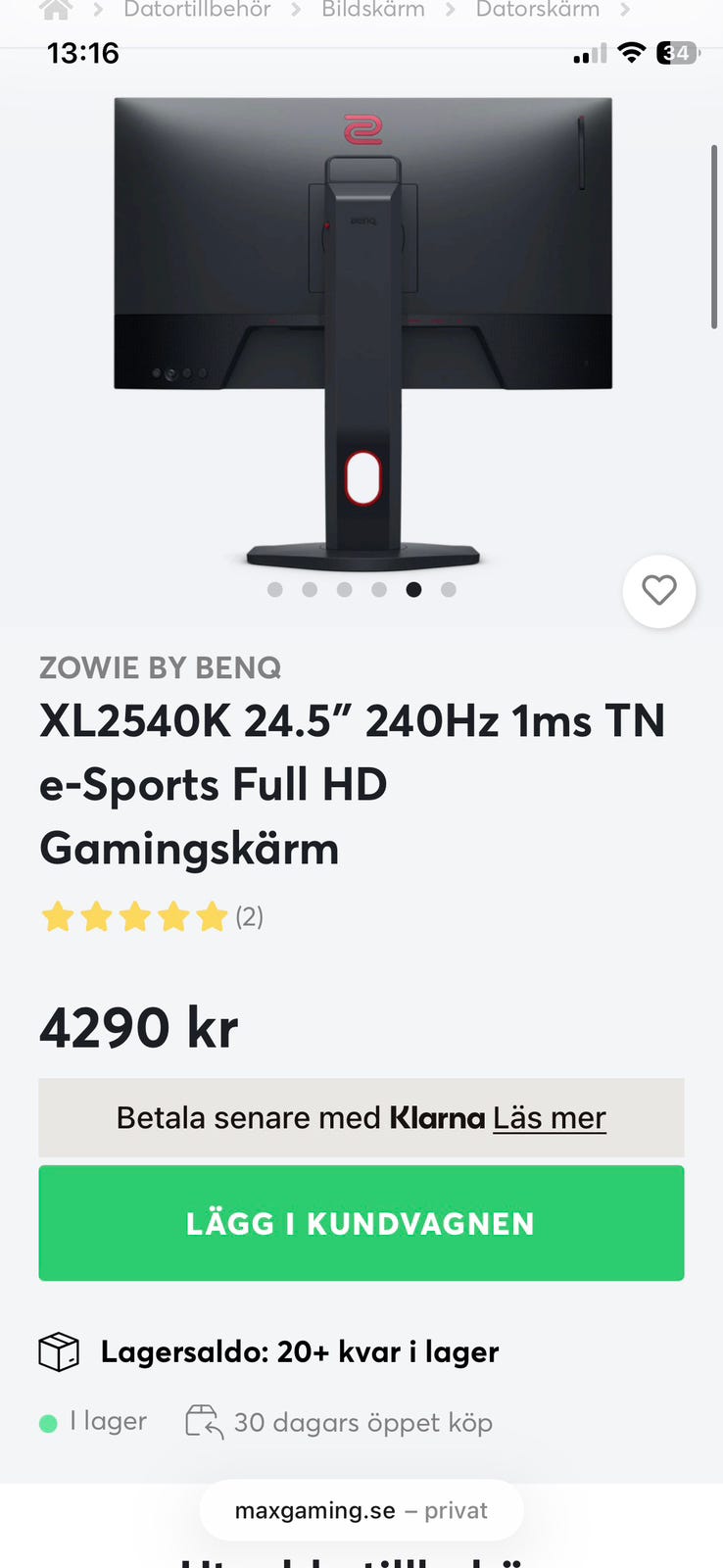Image resolution: width=723 pixels, height=1568 pixels.
Task: Open the Bildskärm breadcrumb
Action: click(373, 10)
